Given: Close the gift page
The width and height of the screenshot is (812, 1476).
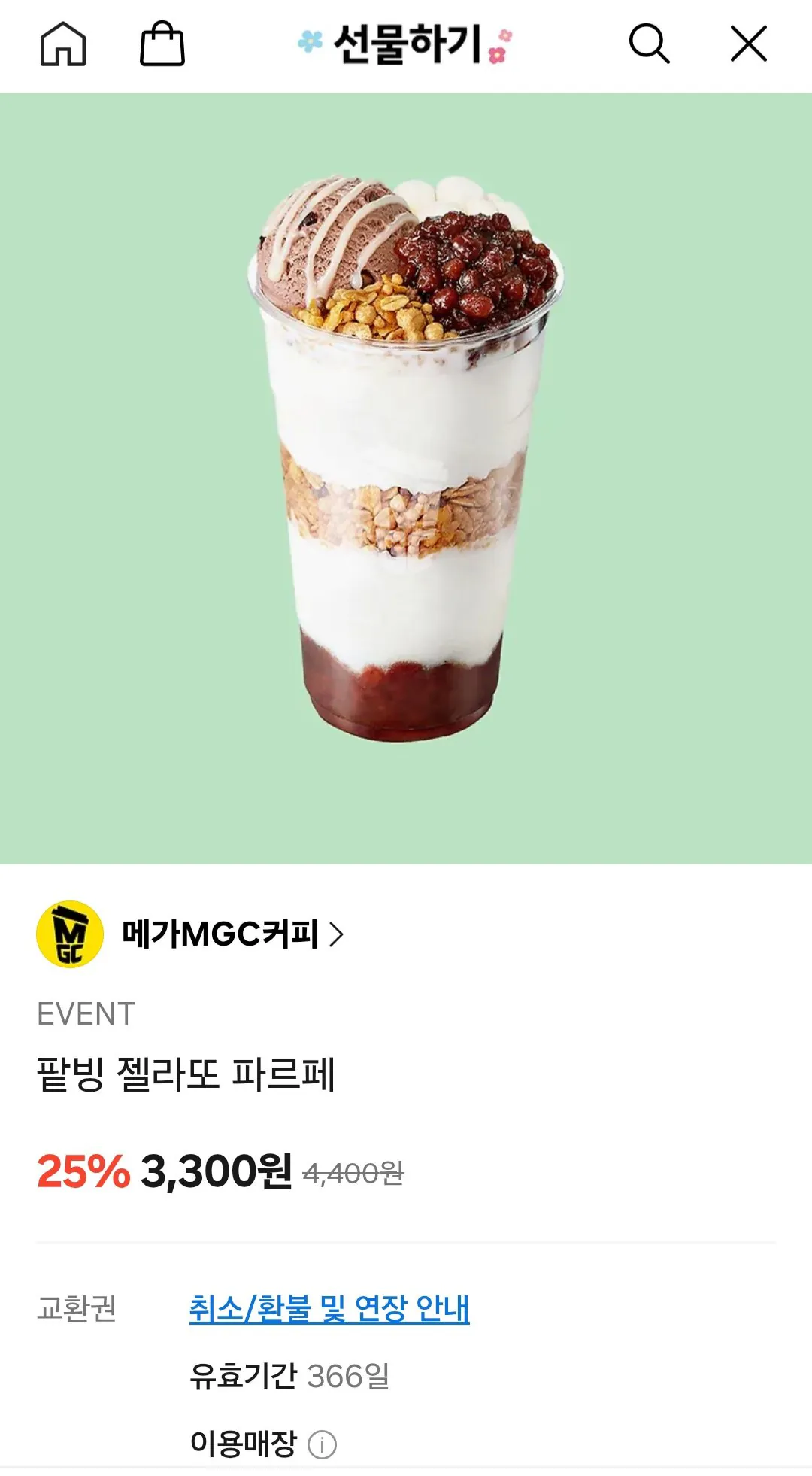Looking at the screenshot, I should tap(748, 44).
